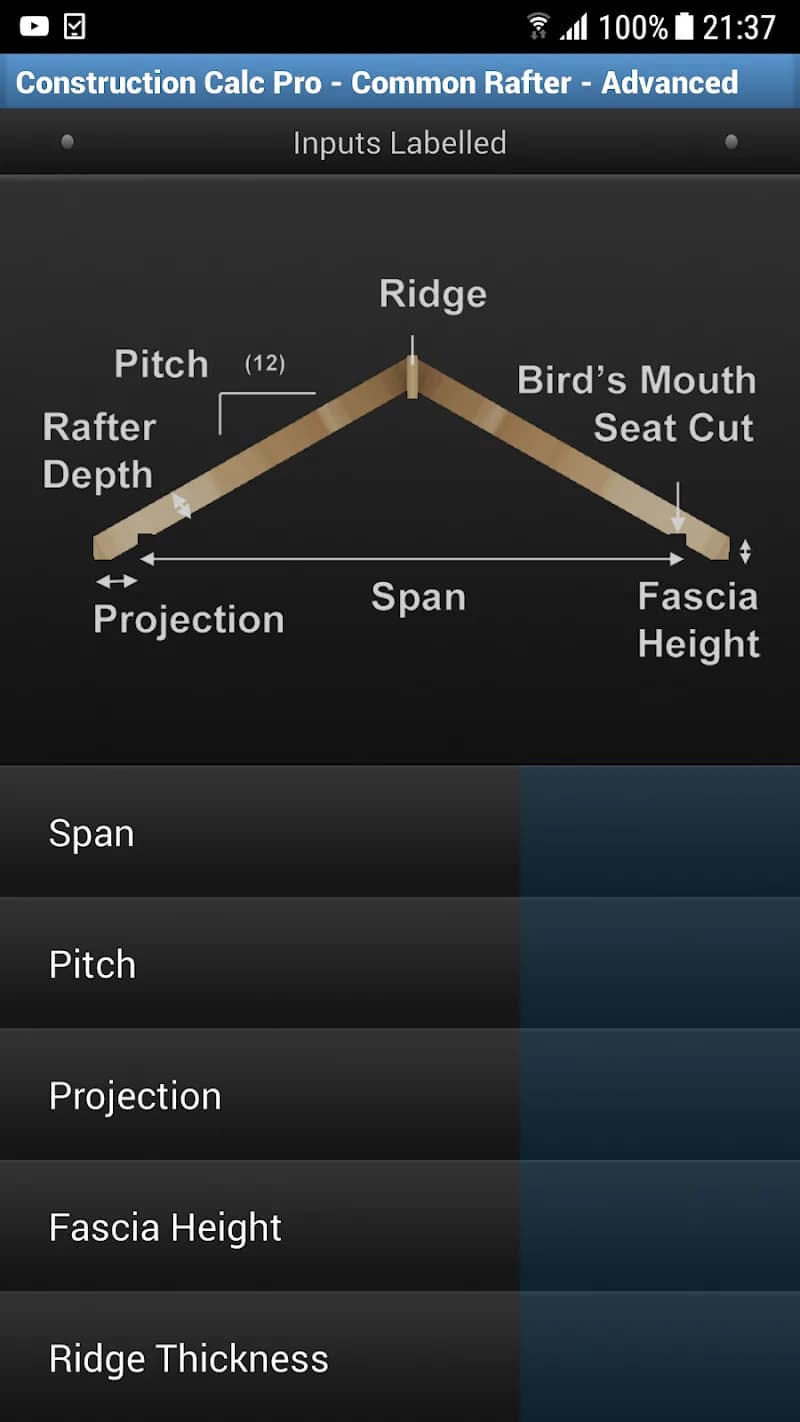
Task: Click the checkmark notification icon
Action: tap(73, 25)
